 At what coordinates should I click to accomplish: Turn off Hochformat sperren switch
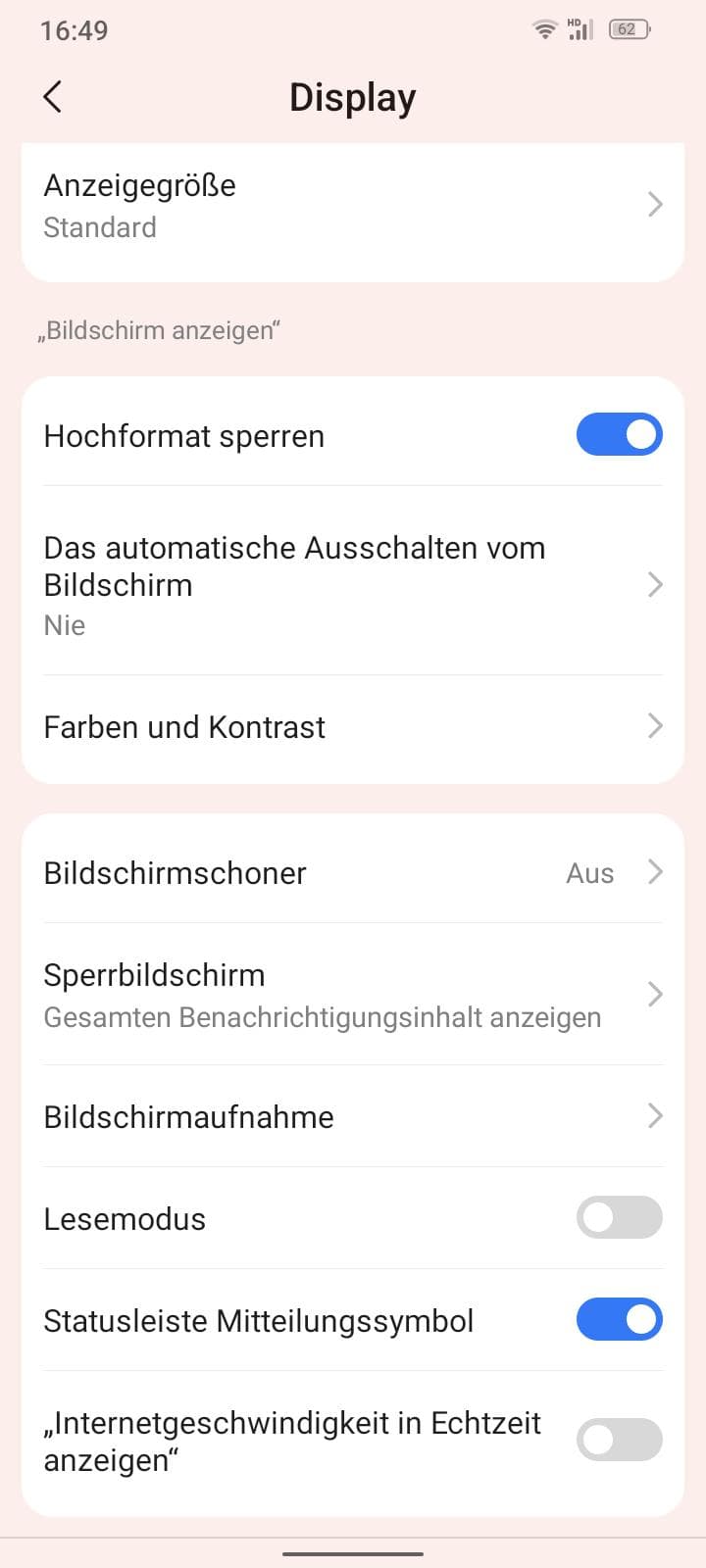(x=620, y=434)
